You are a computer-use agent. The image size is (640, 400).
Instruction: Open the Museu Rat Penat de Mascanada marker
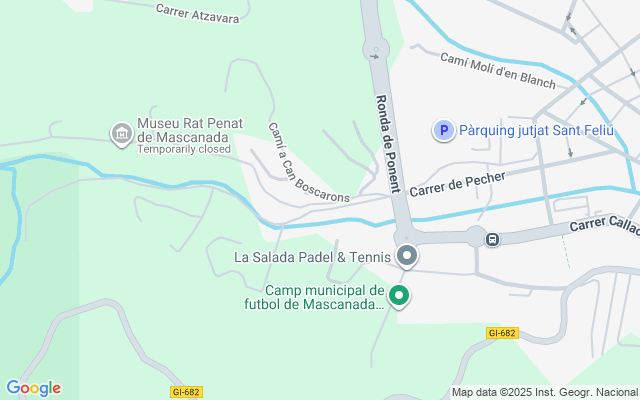[121, 133]
